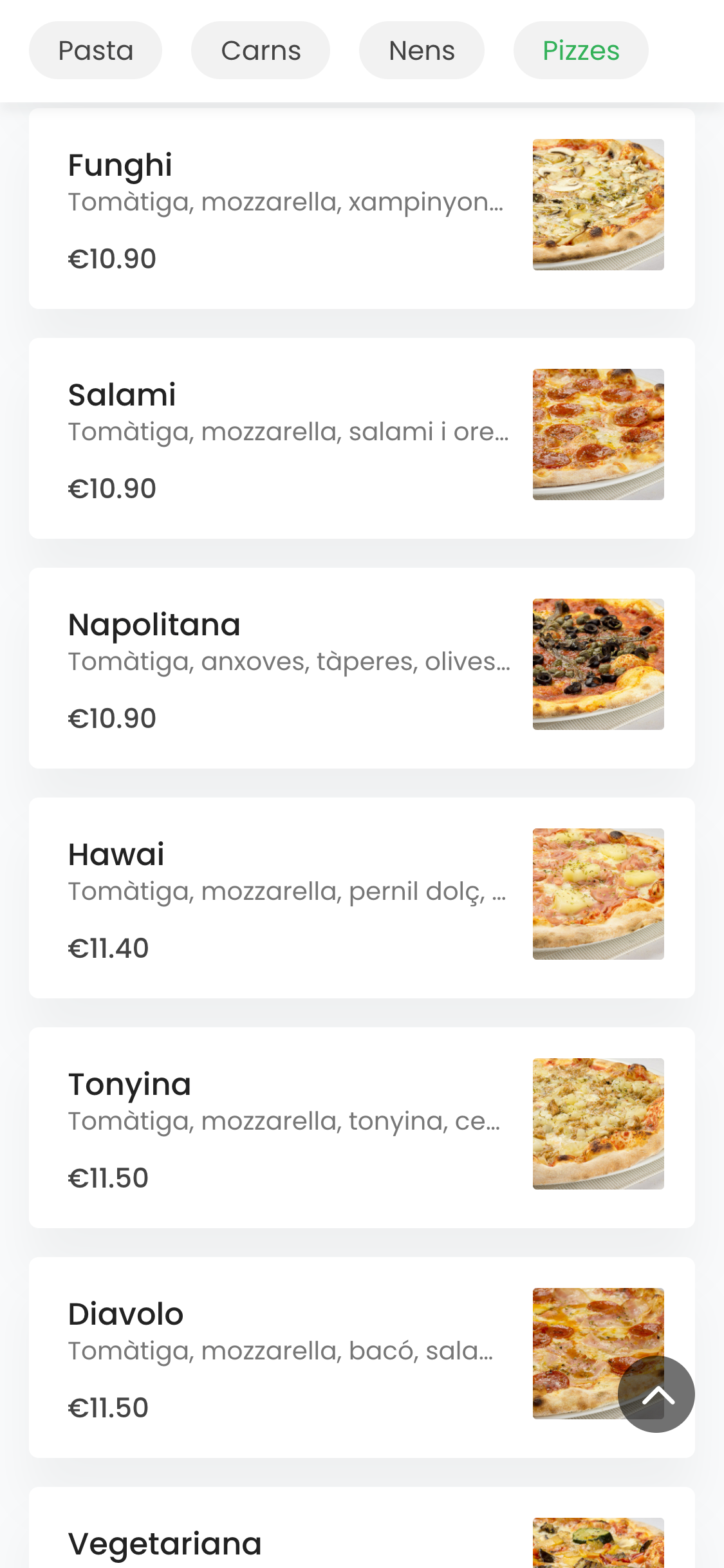
Task: Click the Salami pizza image
Action: click(x=598, y=433)
